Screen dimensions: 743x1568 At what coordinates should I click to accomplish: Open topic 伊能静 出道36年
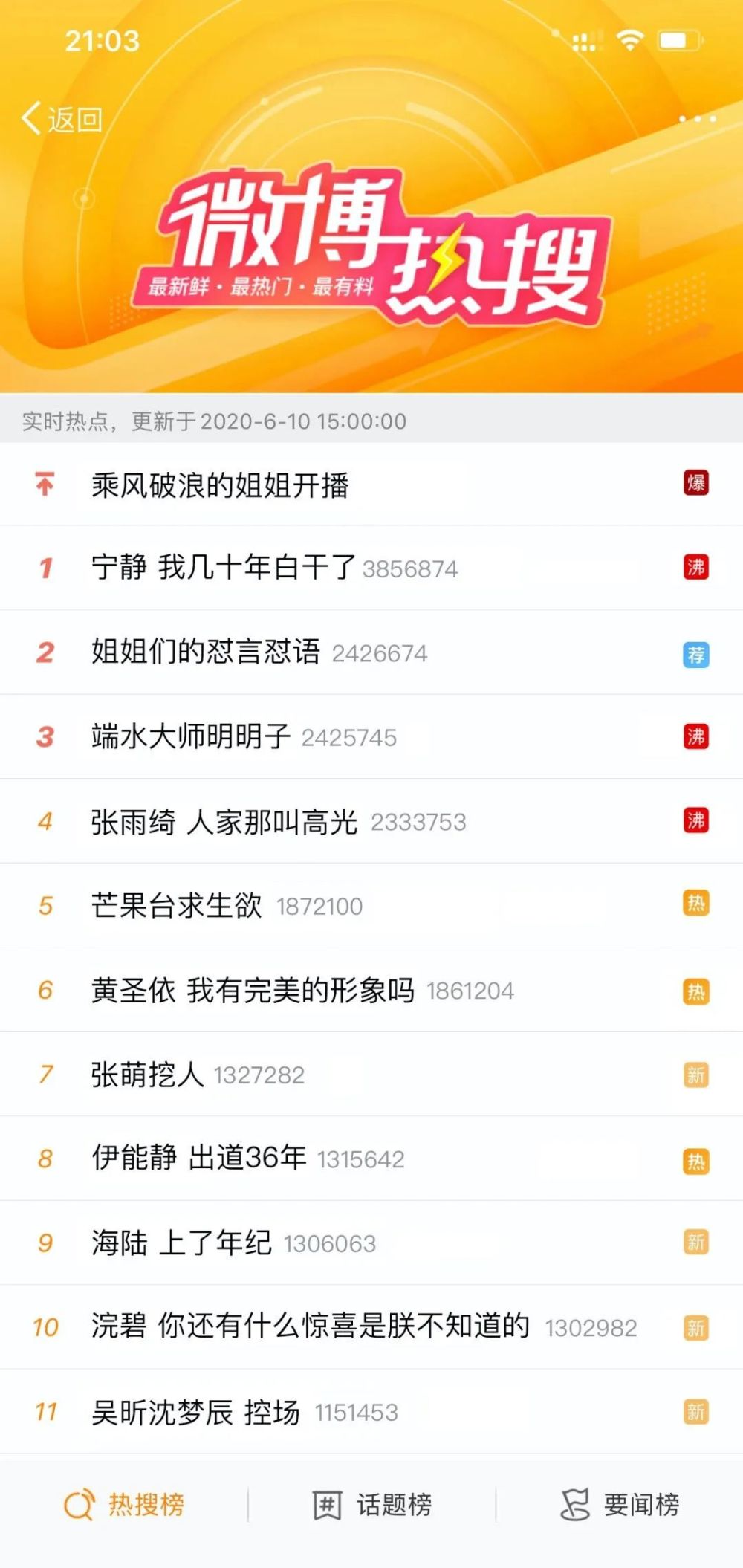[199, 1158]
